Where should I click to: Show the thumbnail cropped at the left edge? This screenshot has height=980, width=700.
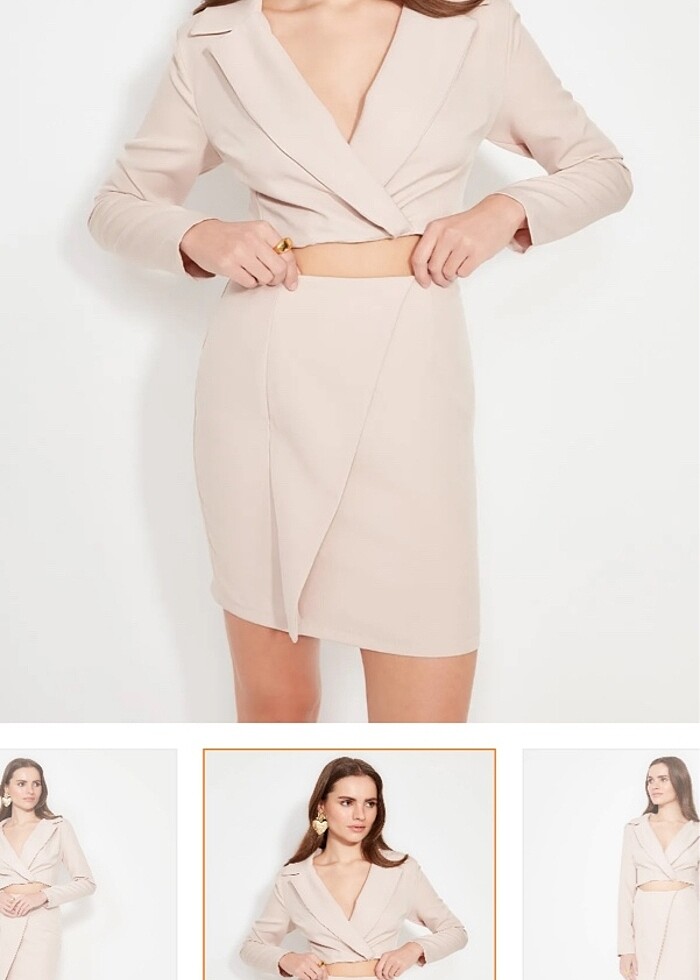click(87, 865)
